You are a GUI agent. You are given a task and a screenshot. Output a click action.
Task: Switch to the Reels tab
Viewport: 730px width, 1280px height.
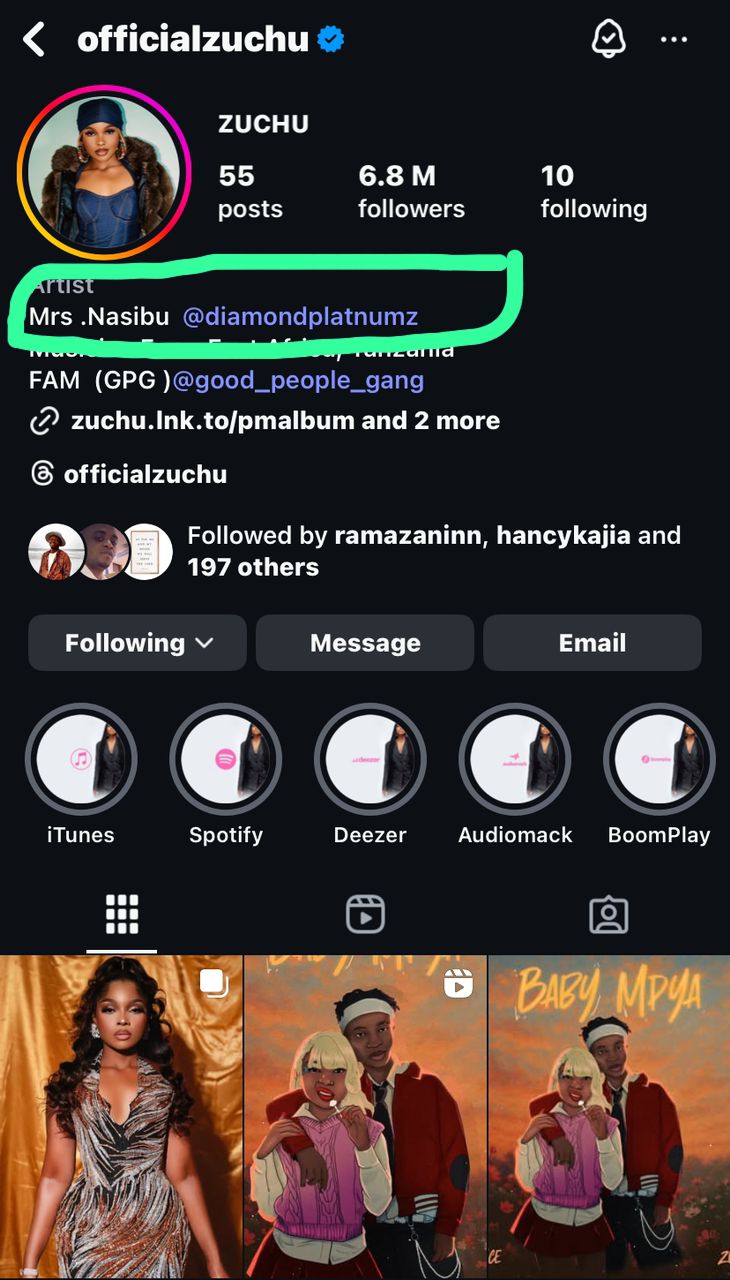coord(365,914)
